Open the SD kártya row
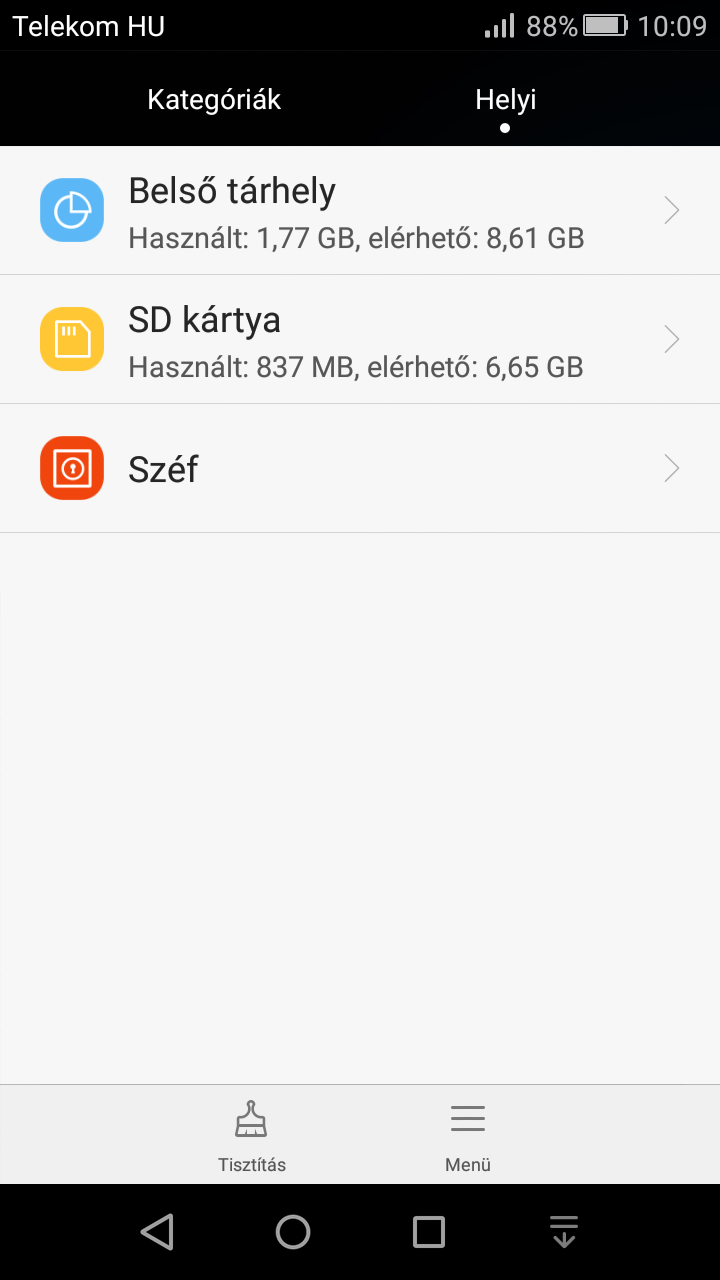 360,340
